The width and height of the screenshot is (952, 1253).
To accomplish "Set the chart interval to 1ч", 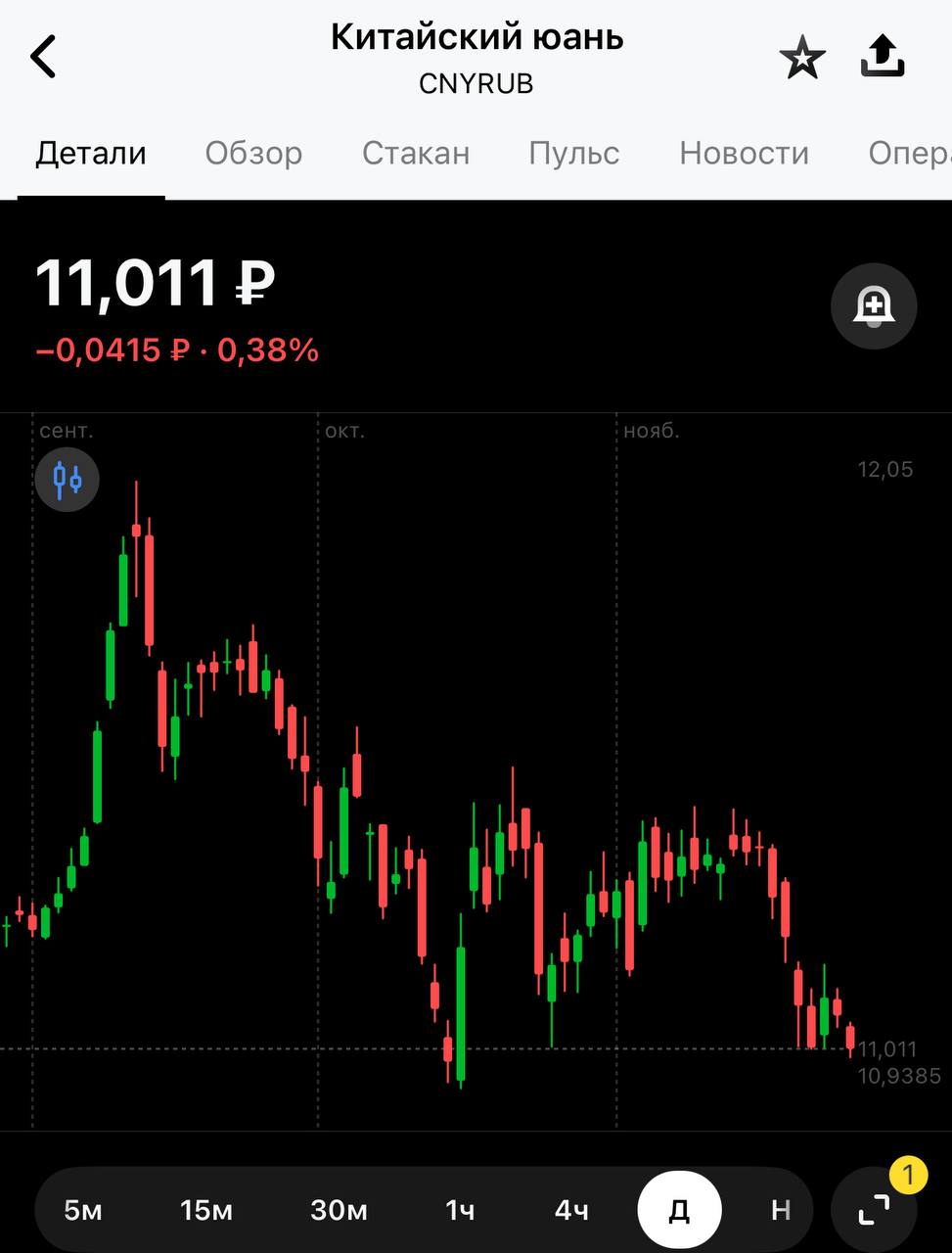I will 460,1211.
